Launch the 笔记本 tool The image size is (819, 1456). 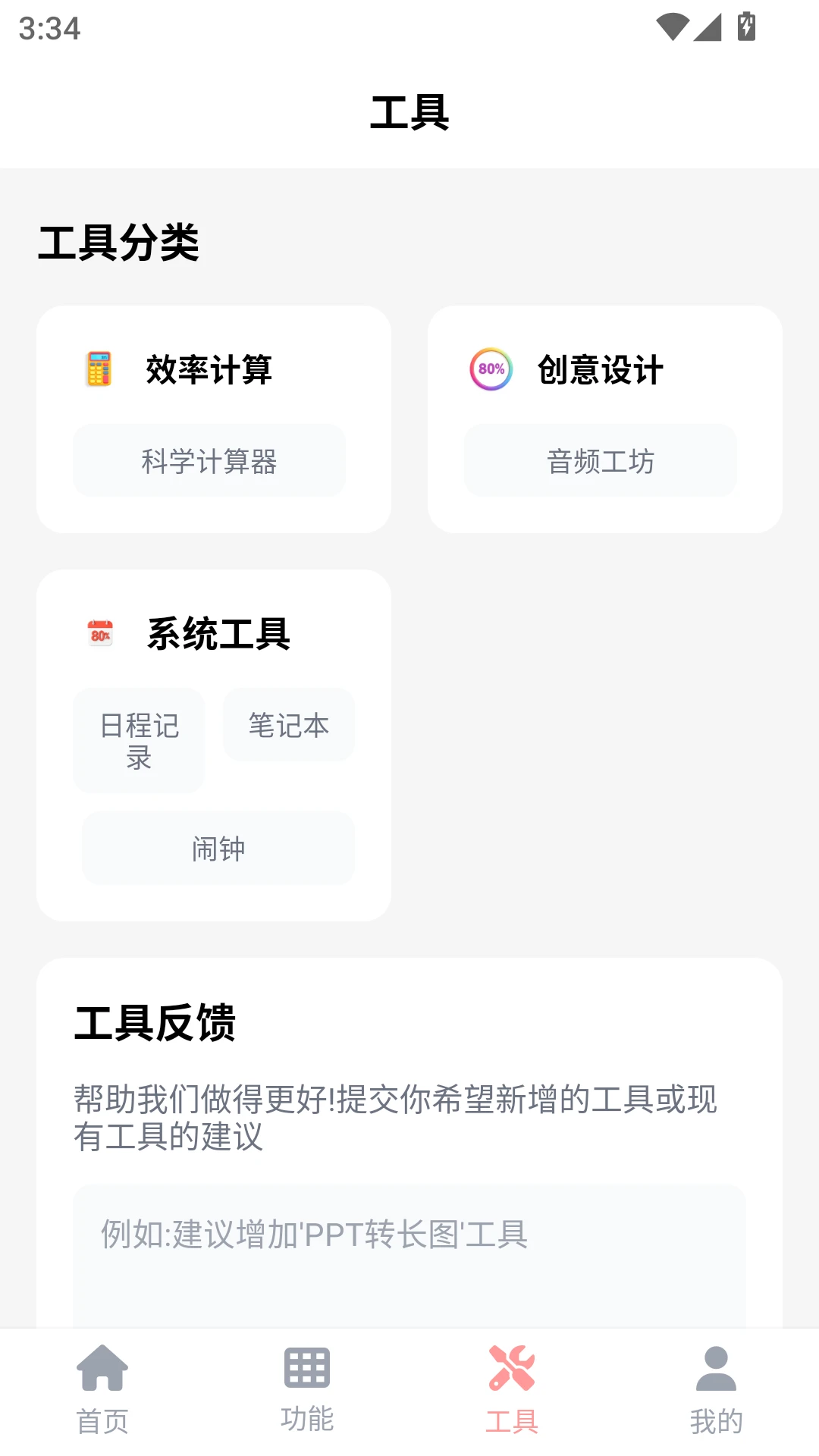click(289, 726)
